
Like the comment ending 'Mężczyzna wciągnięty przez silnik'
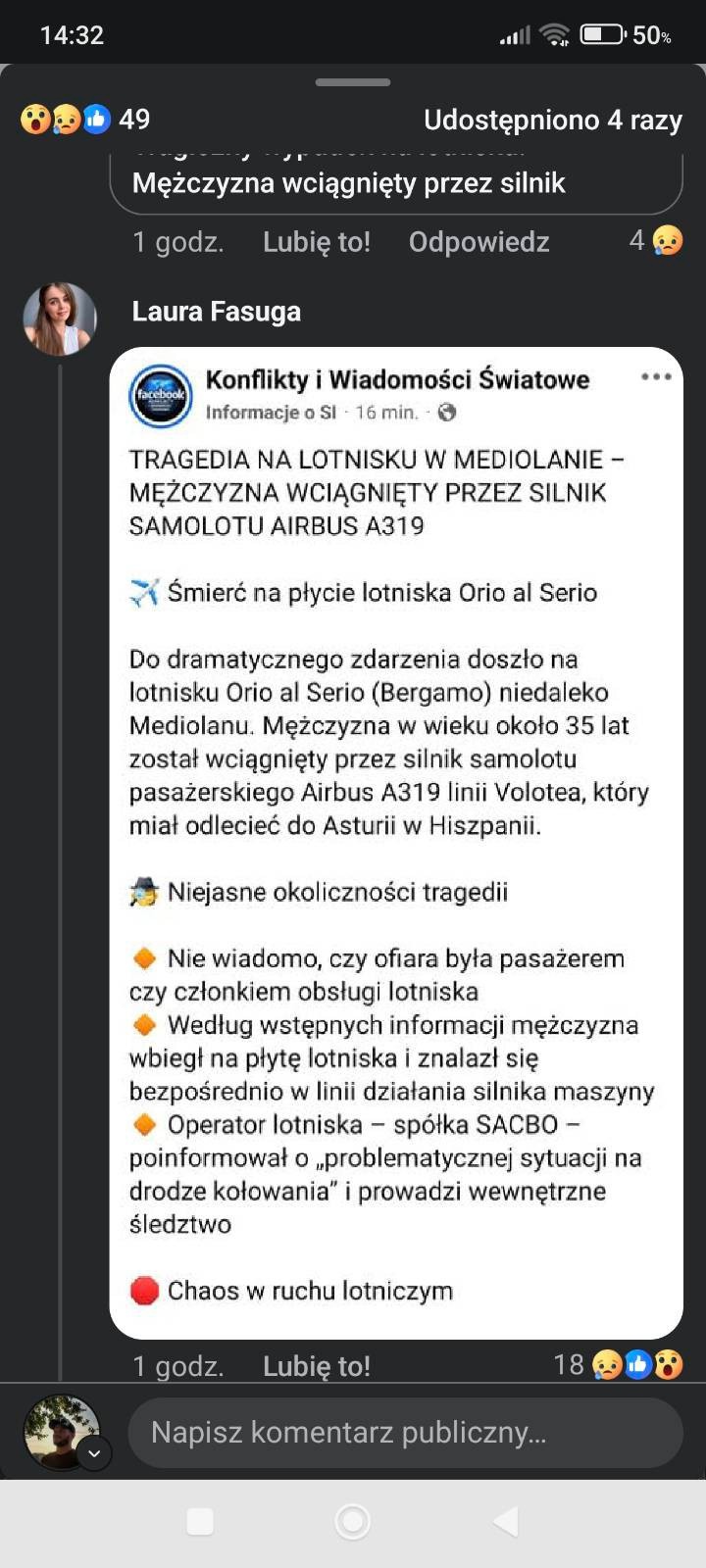tap(316, 242)
